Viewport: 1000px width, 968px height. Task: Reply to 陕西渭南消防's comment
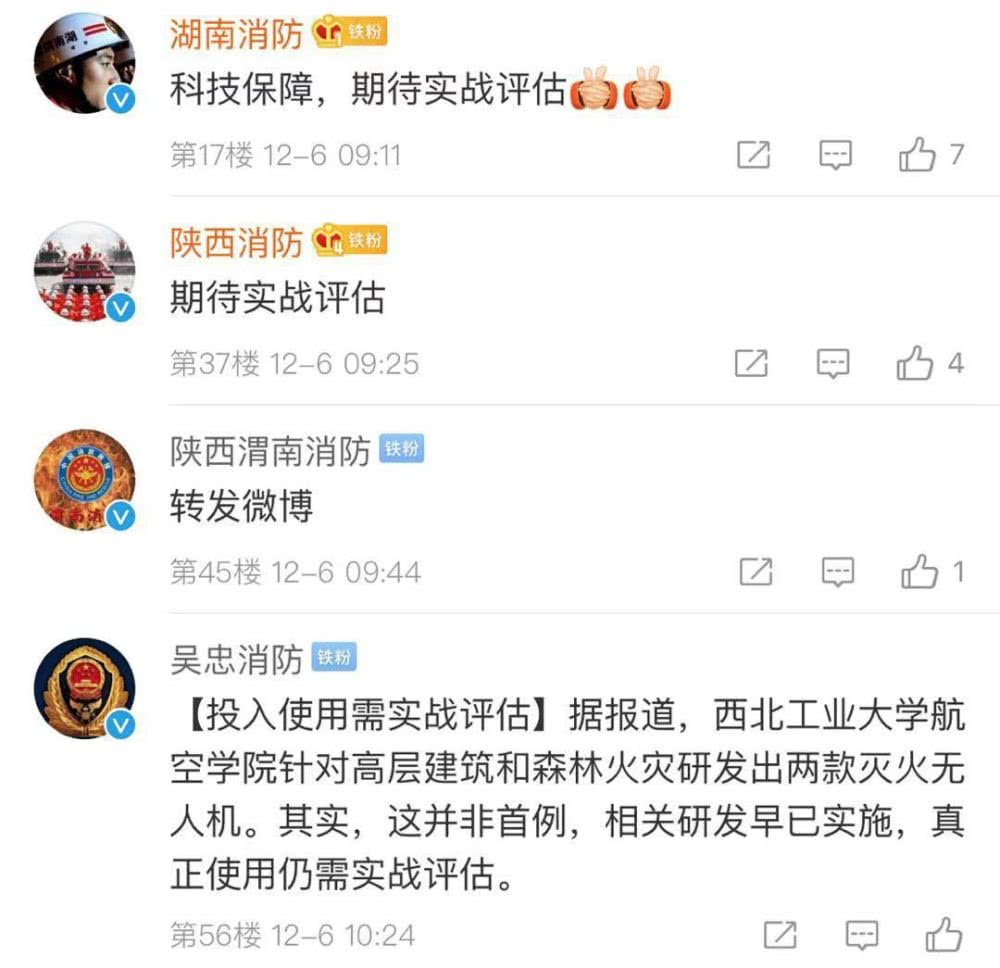click(838, 572)
